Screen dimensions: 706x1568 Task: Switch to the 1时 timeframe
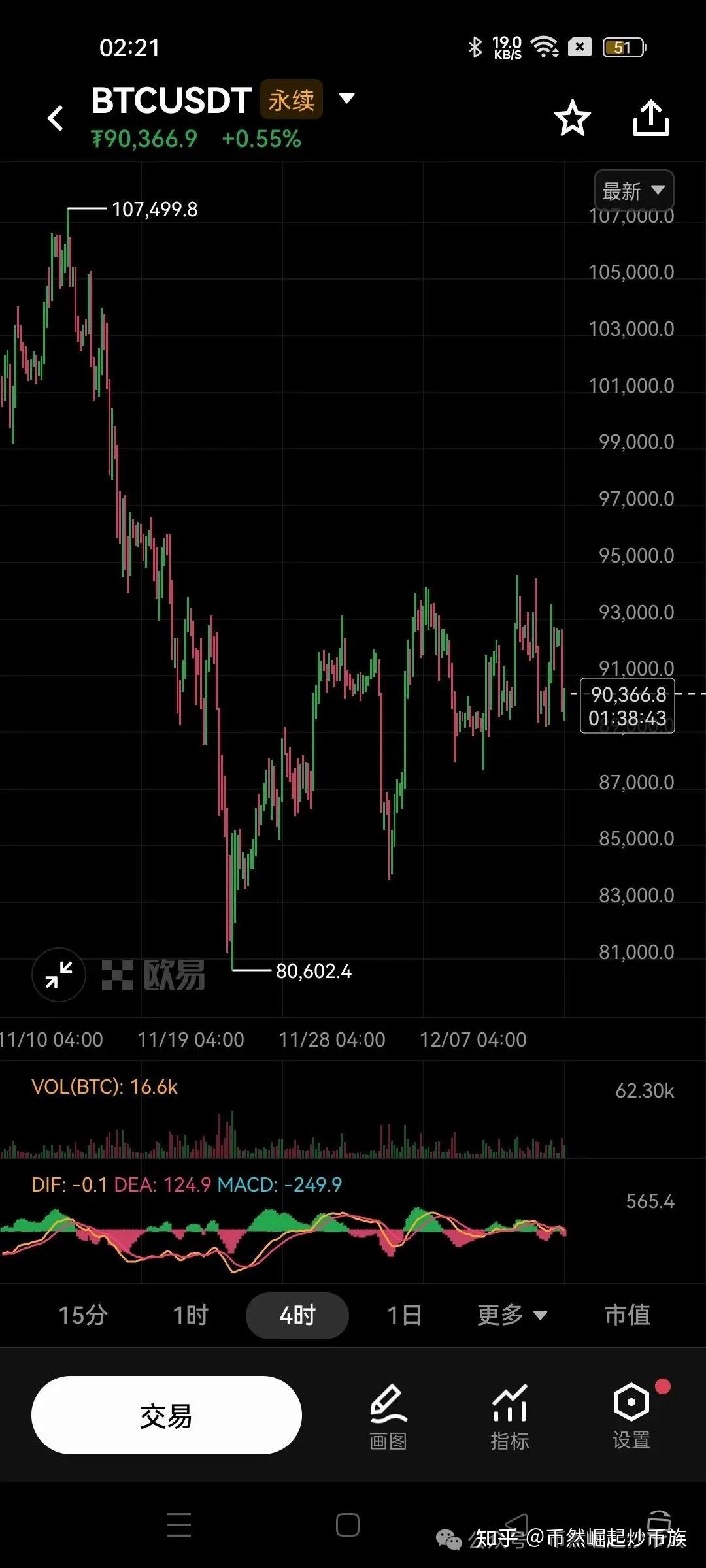[x=190, y=1315]
